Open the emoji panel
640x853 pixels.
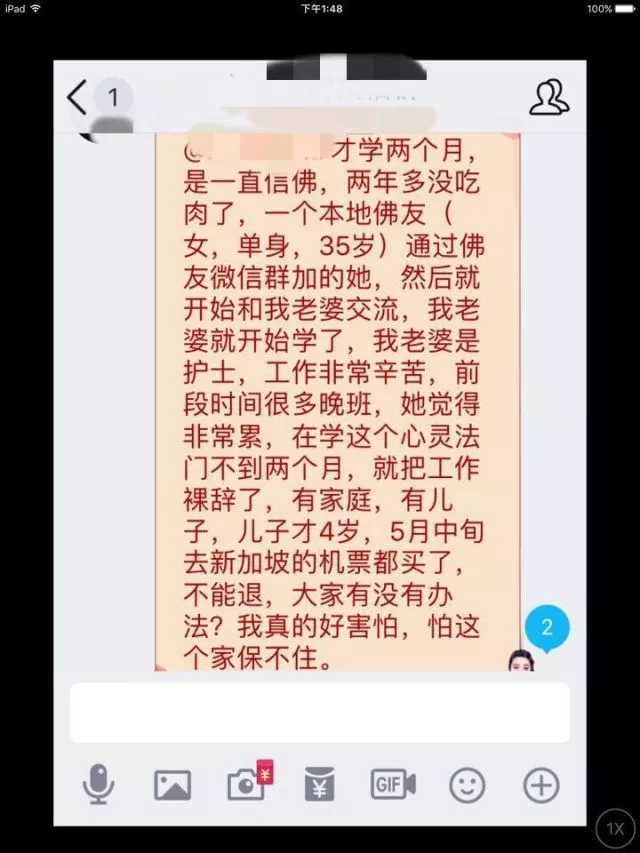tap(467, 785)
